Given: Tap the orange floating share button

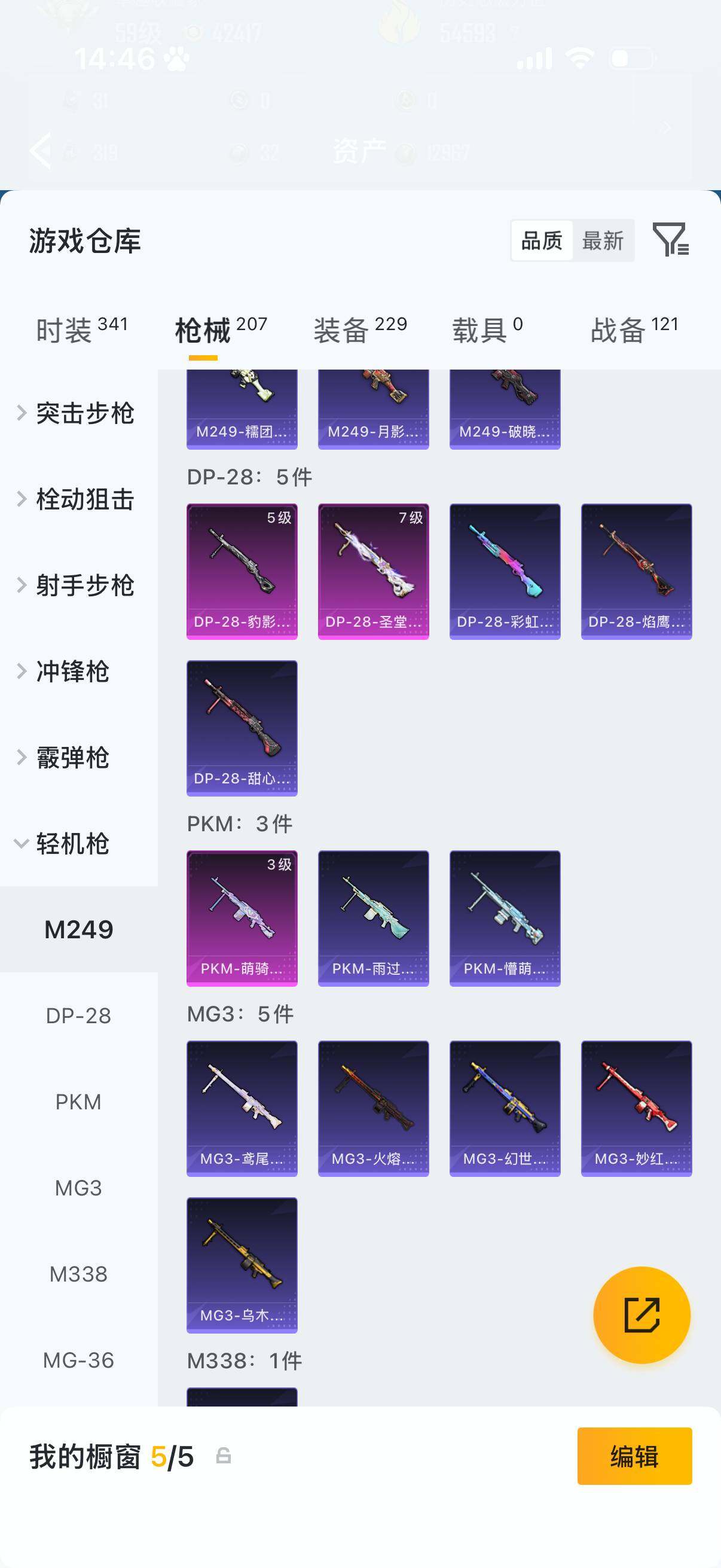Looking at the screenshot, I should click(641, 1315).
